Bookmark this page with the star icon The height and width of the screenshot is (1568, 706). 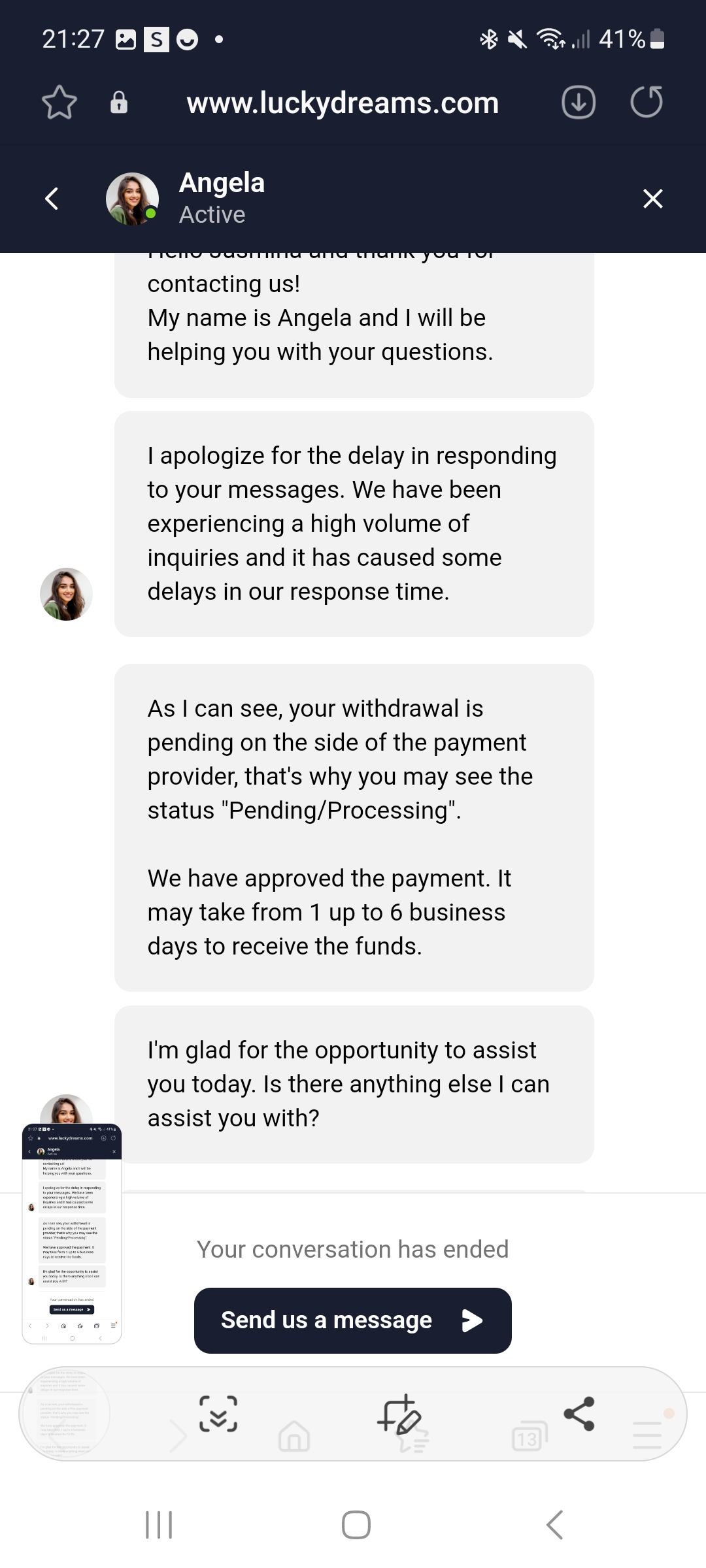pos(59,103)
